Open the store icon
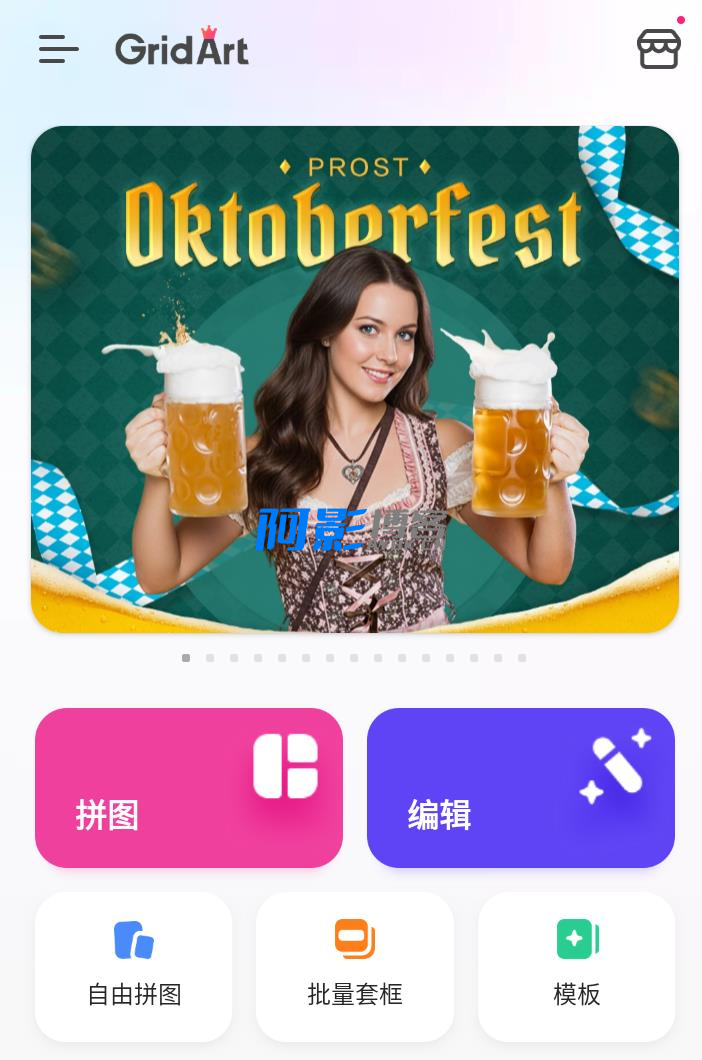This screenshot has height=1060, width=702. pos(658,49)
